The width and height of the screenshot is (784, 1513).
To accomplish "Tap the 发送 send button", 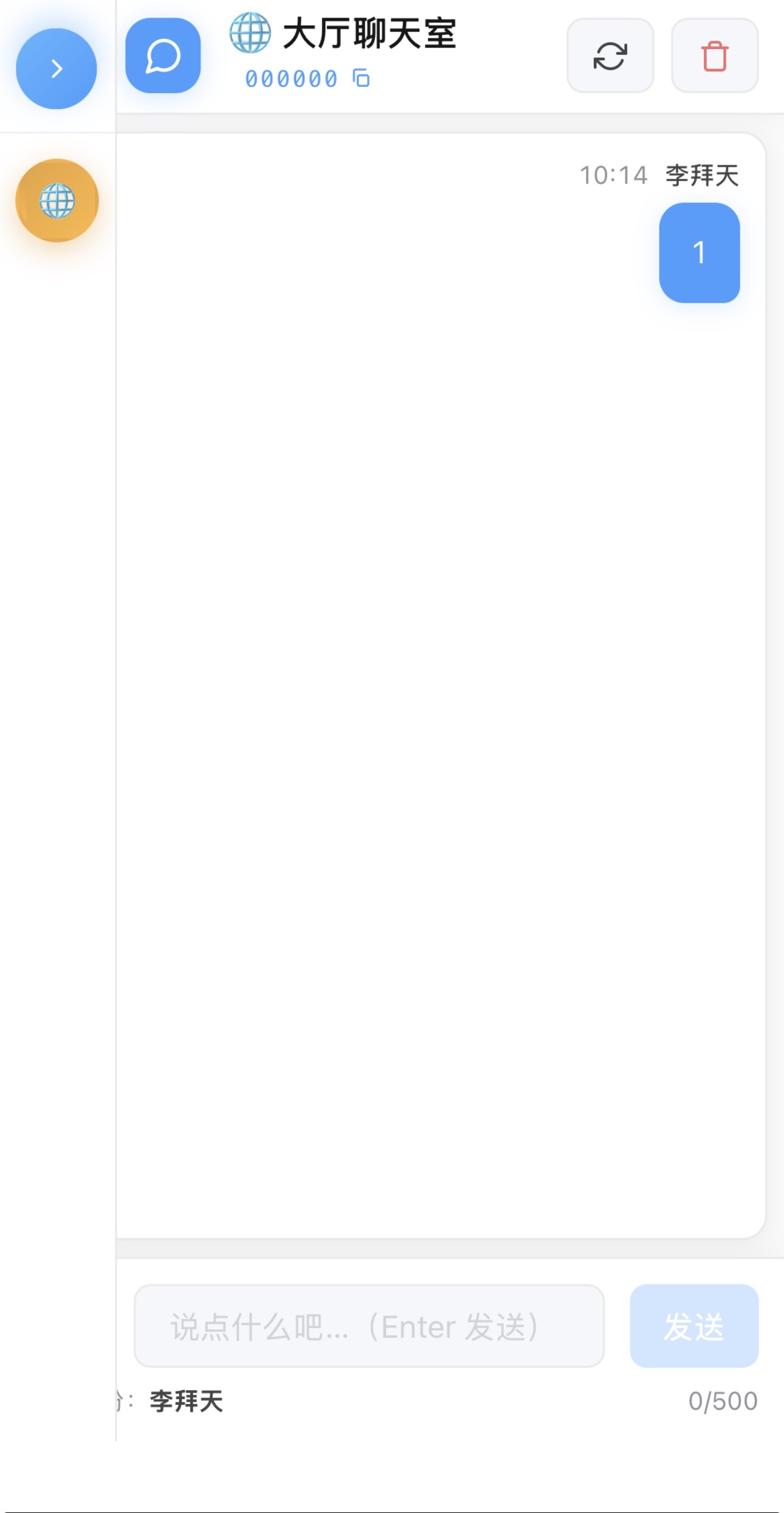I will coord(694,1326).
